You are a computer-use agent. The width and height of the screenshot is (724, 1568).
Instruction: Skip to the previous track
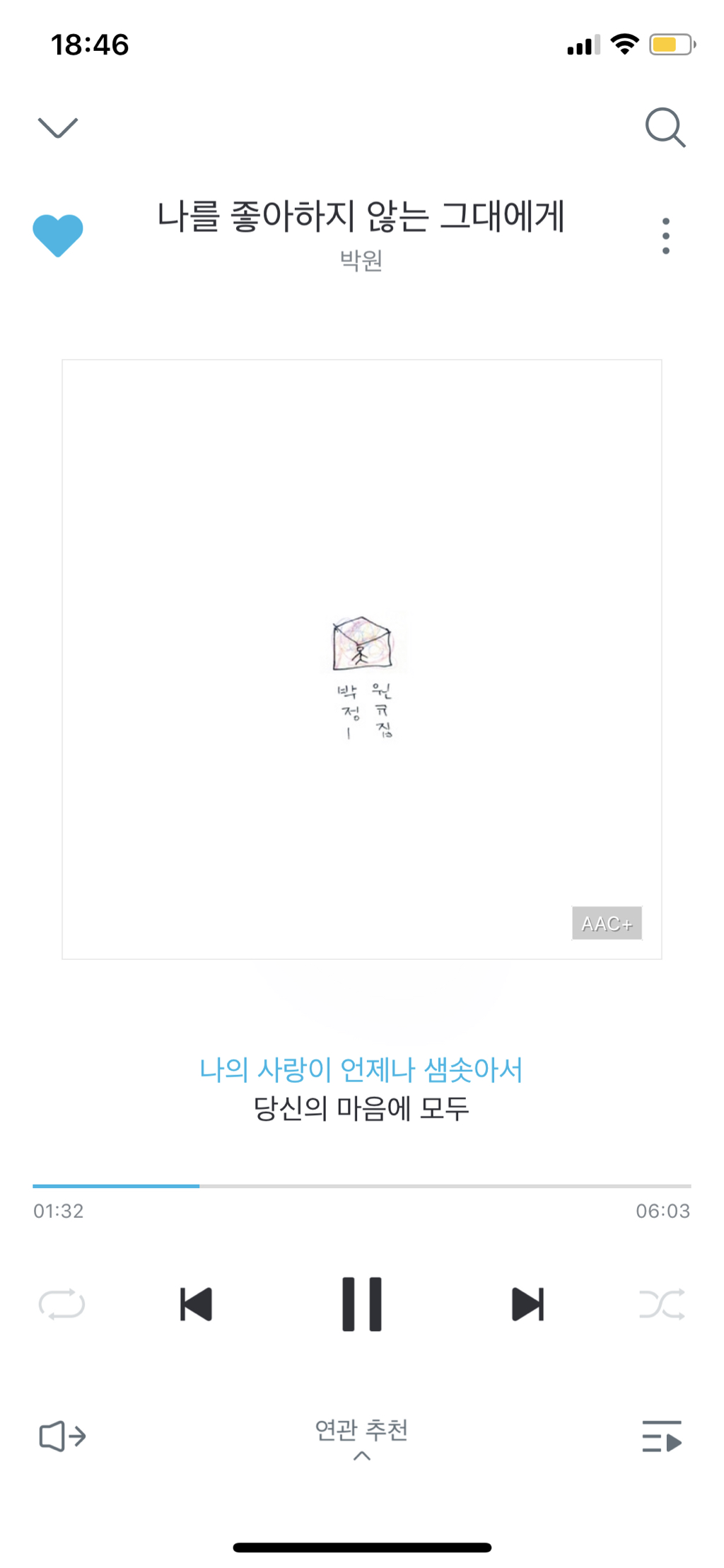tap(197, 1303)
